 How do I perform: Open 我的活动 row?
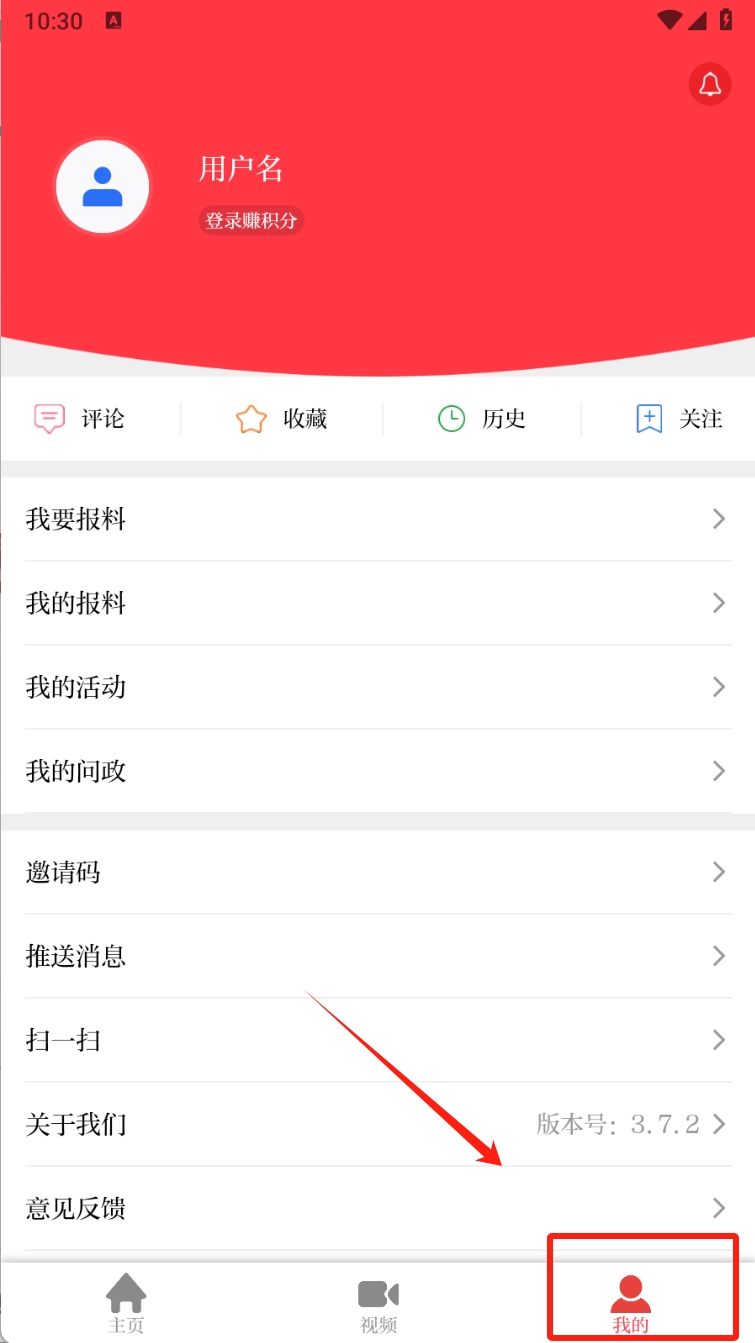377,687
